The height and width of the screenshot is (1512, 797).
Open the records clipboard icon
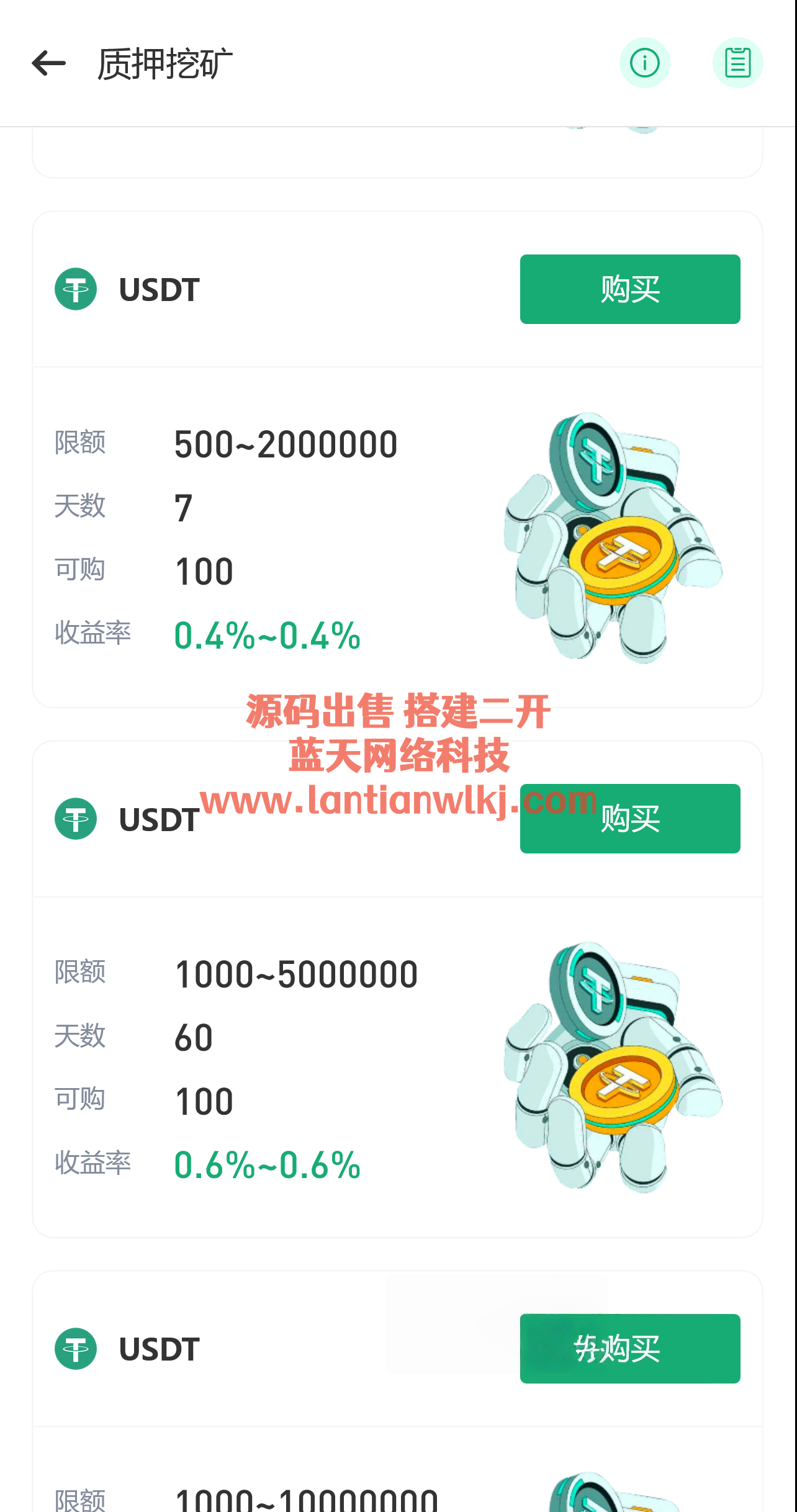click(x=737, y=63)
